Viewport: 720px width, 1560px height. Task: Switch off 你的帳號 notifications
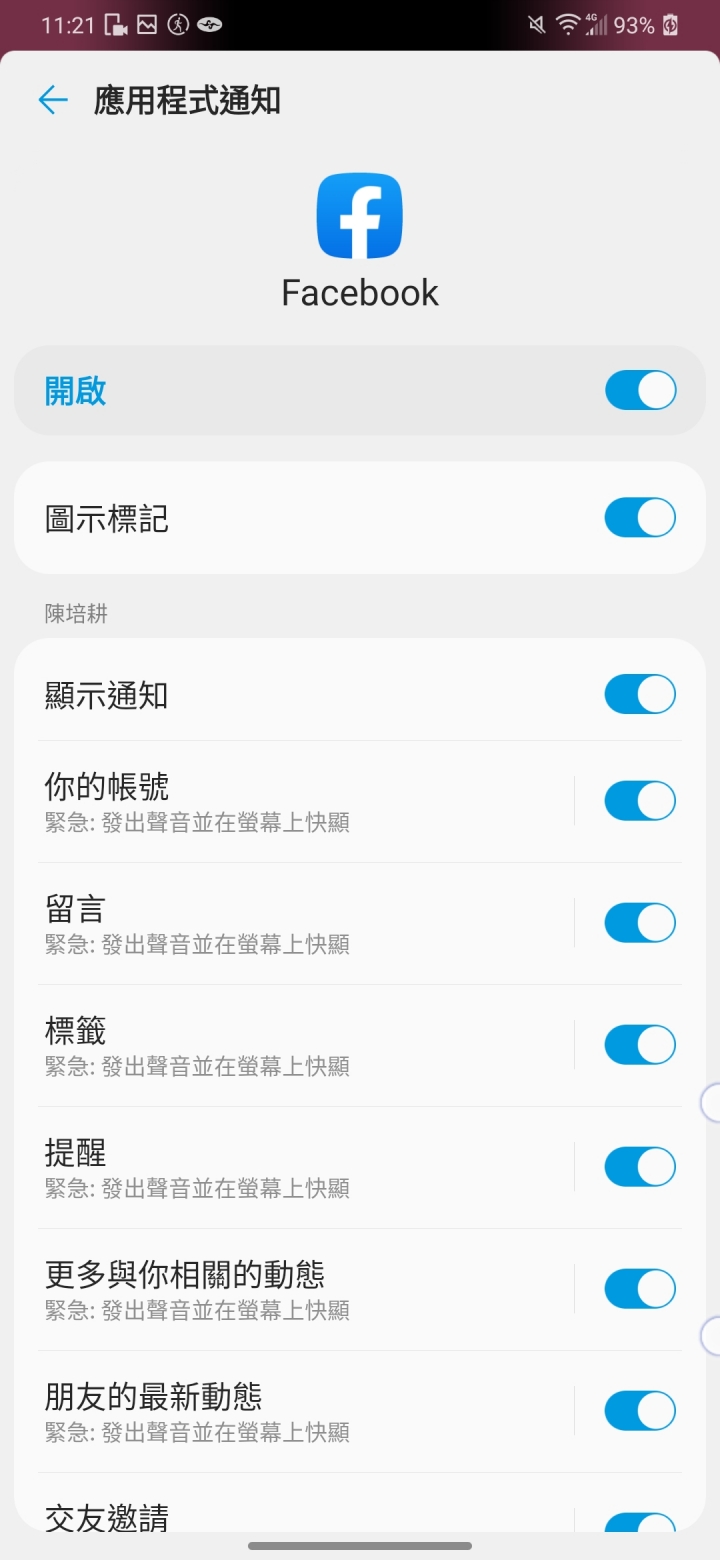pyautogui.click(x=640, y=801)
